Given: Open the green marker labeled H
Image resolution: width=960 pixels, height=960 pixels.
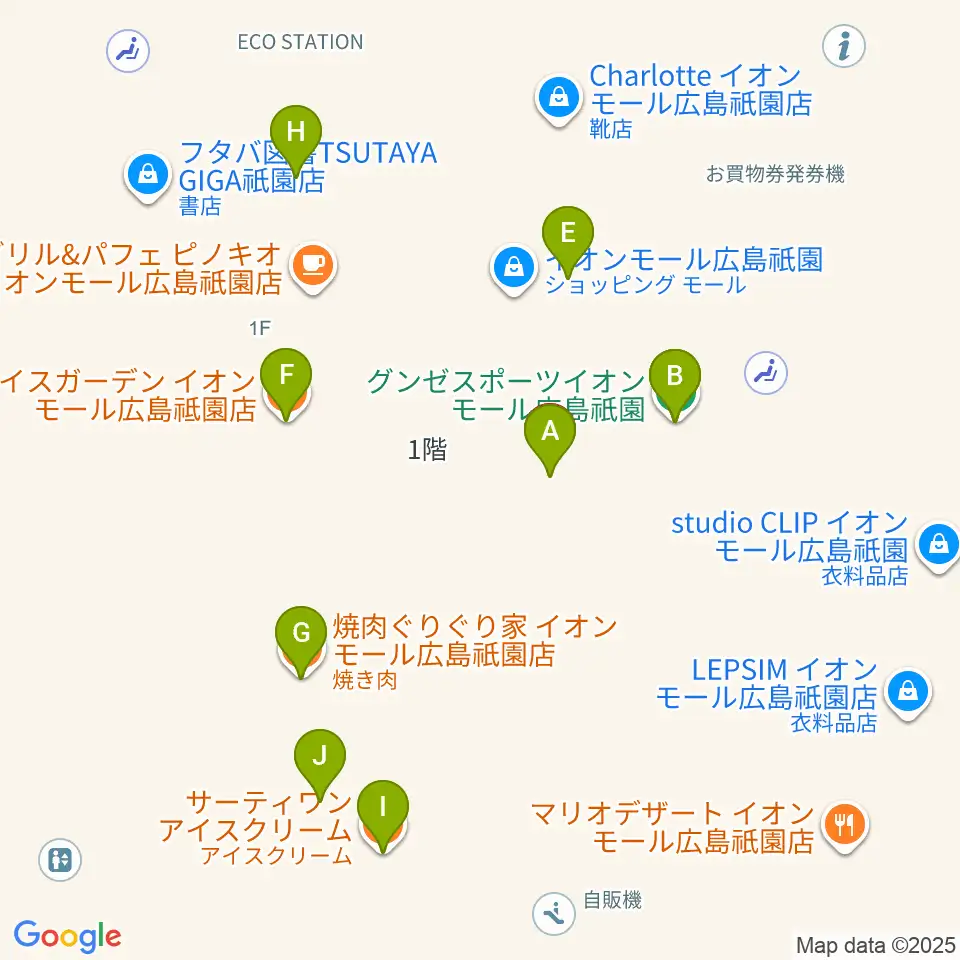Looking at the screenshot, I should 296,141.
